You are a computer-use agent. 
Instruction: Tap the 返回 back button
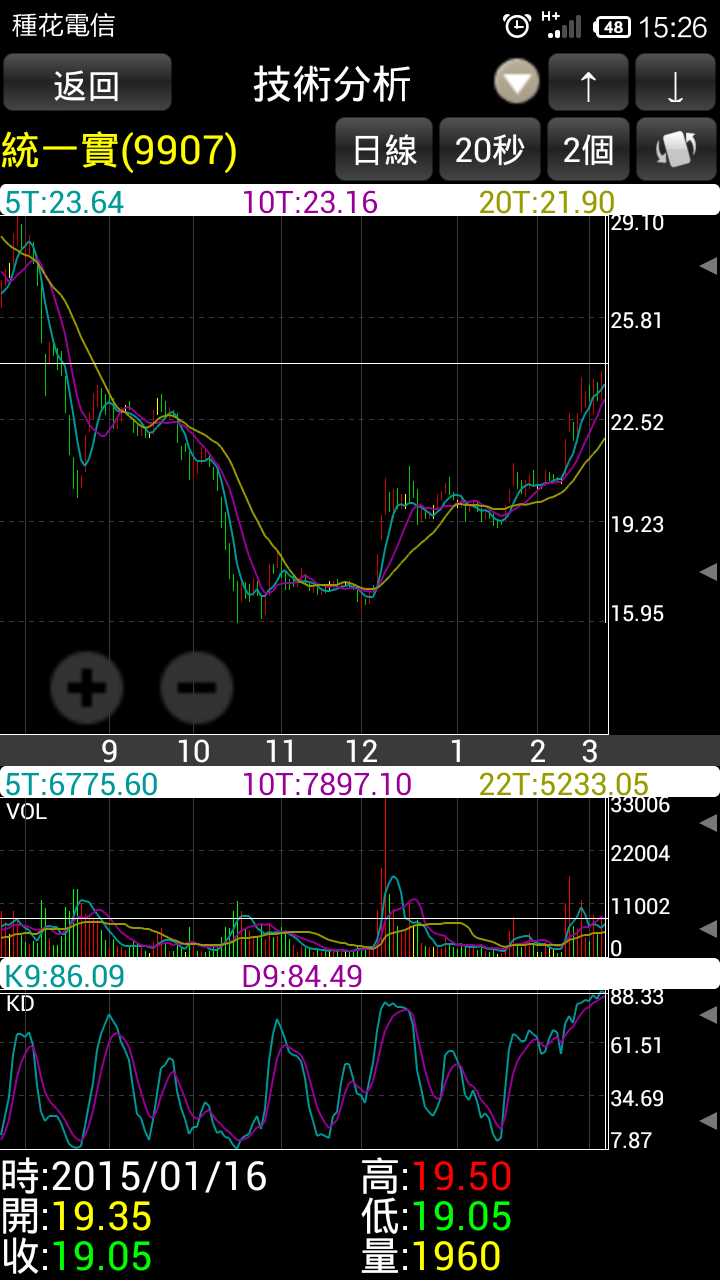[87, 83]
